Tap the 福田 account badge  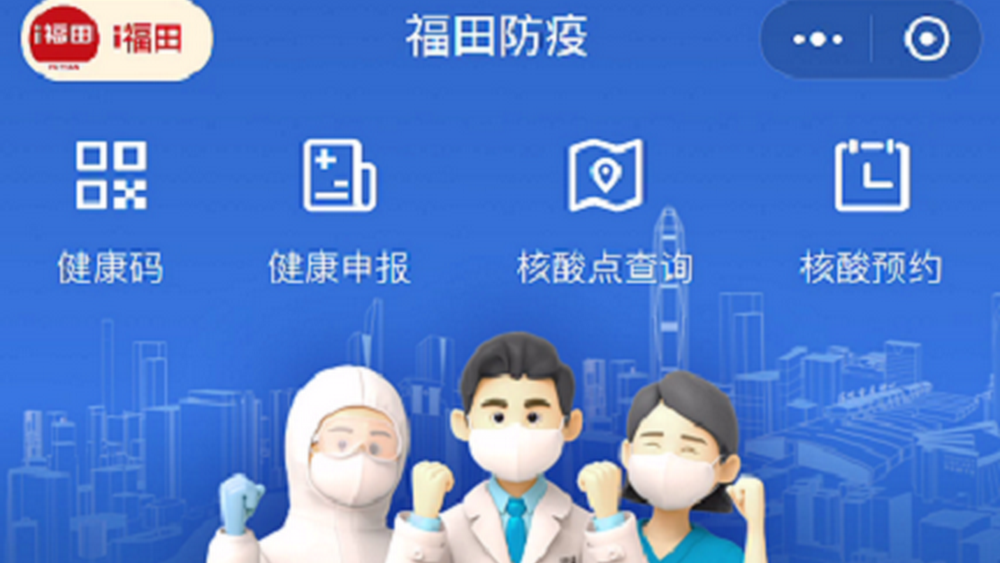(116, 40)
